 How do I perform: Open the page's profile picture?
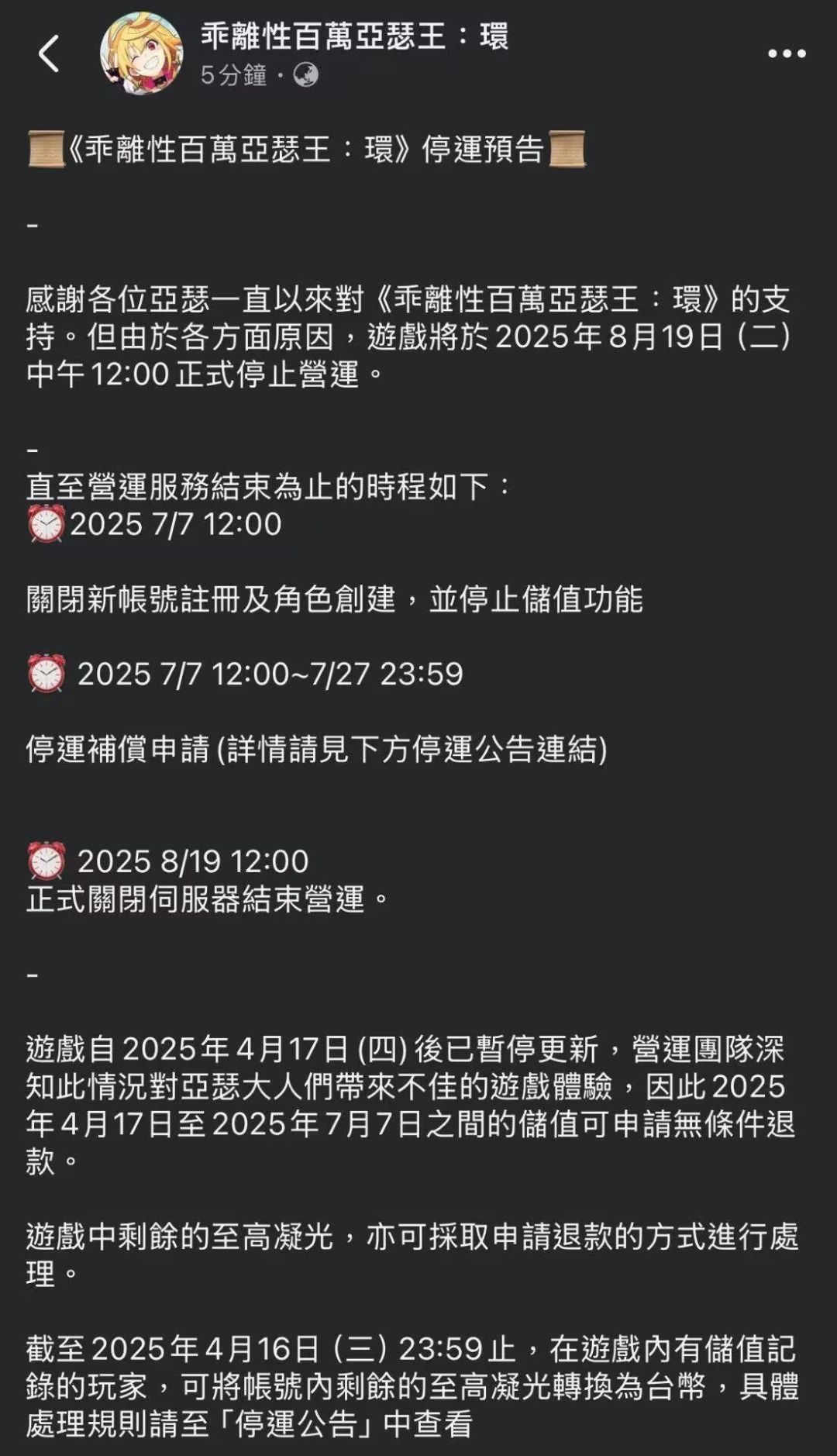142,53
